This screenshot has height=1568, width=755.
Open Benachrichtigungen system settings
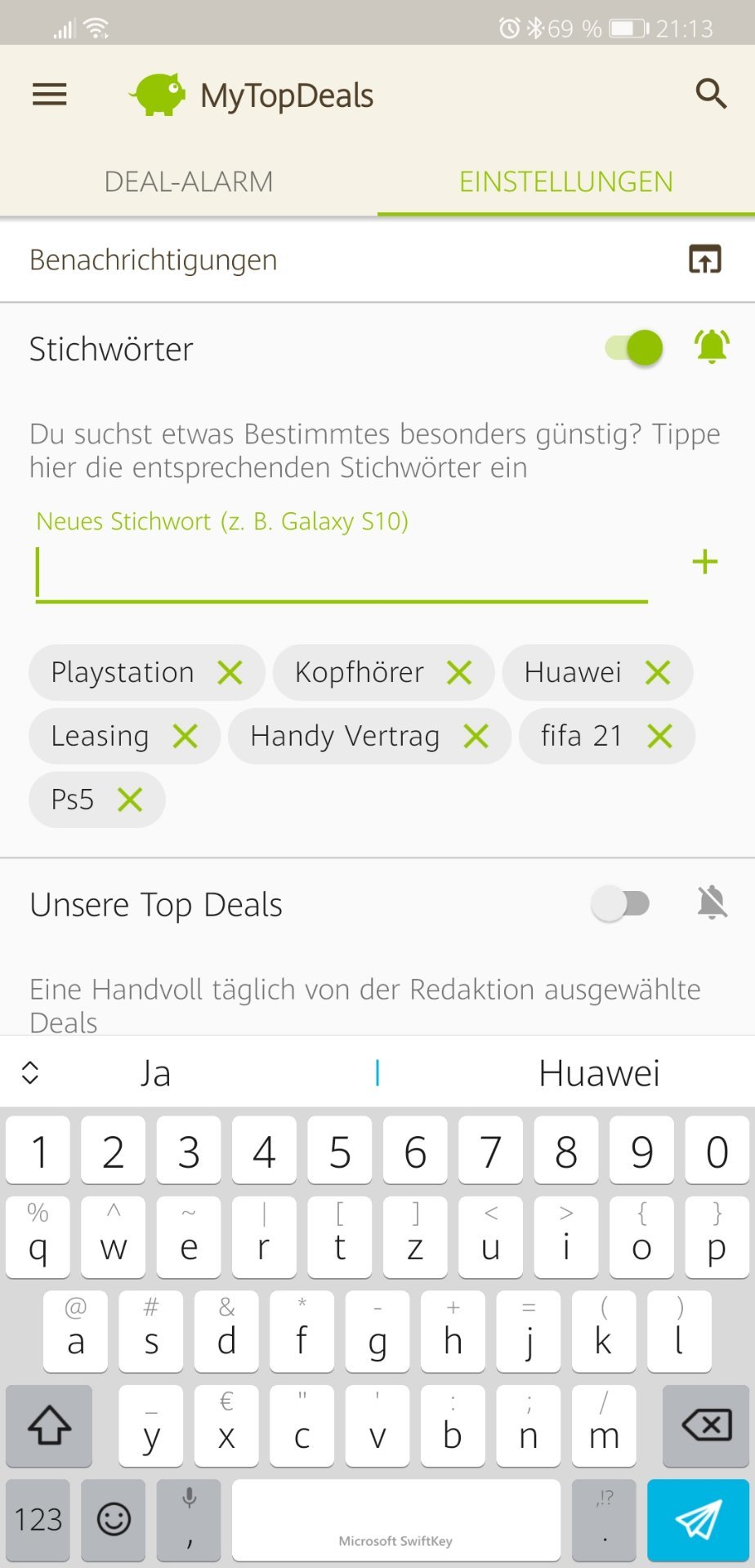[704, 260]
